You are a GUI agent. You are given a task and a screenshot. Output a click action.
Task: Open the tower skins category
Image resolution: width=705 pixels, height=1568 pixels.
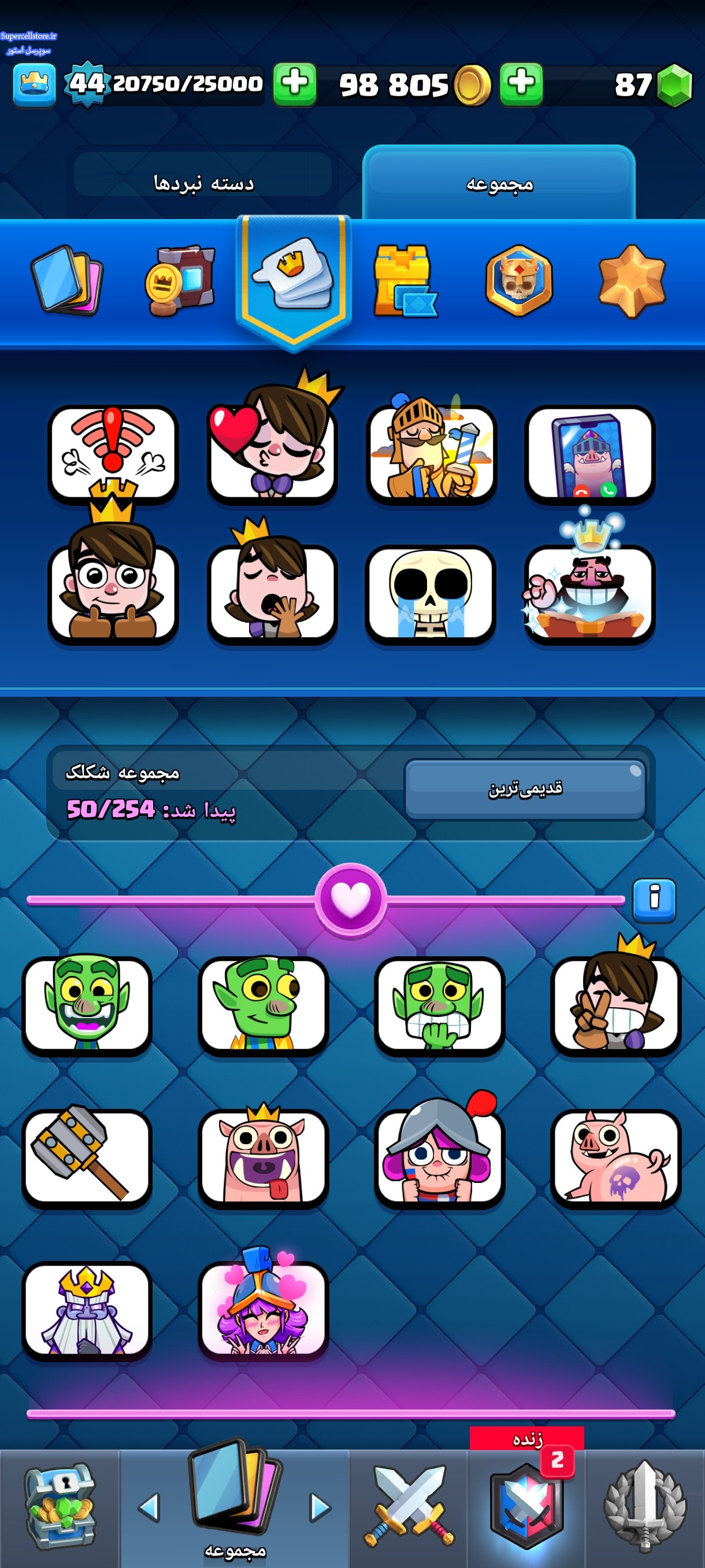[x=404, y=281]
